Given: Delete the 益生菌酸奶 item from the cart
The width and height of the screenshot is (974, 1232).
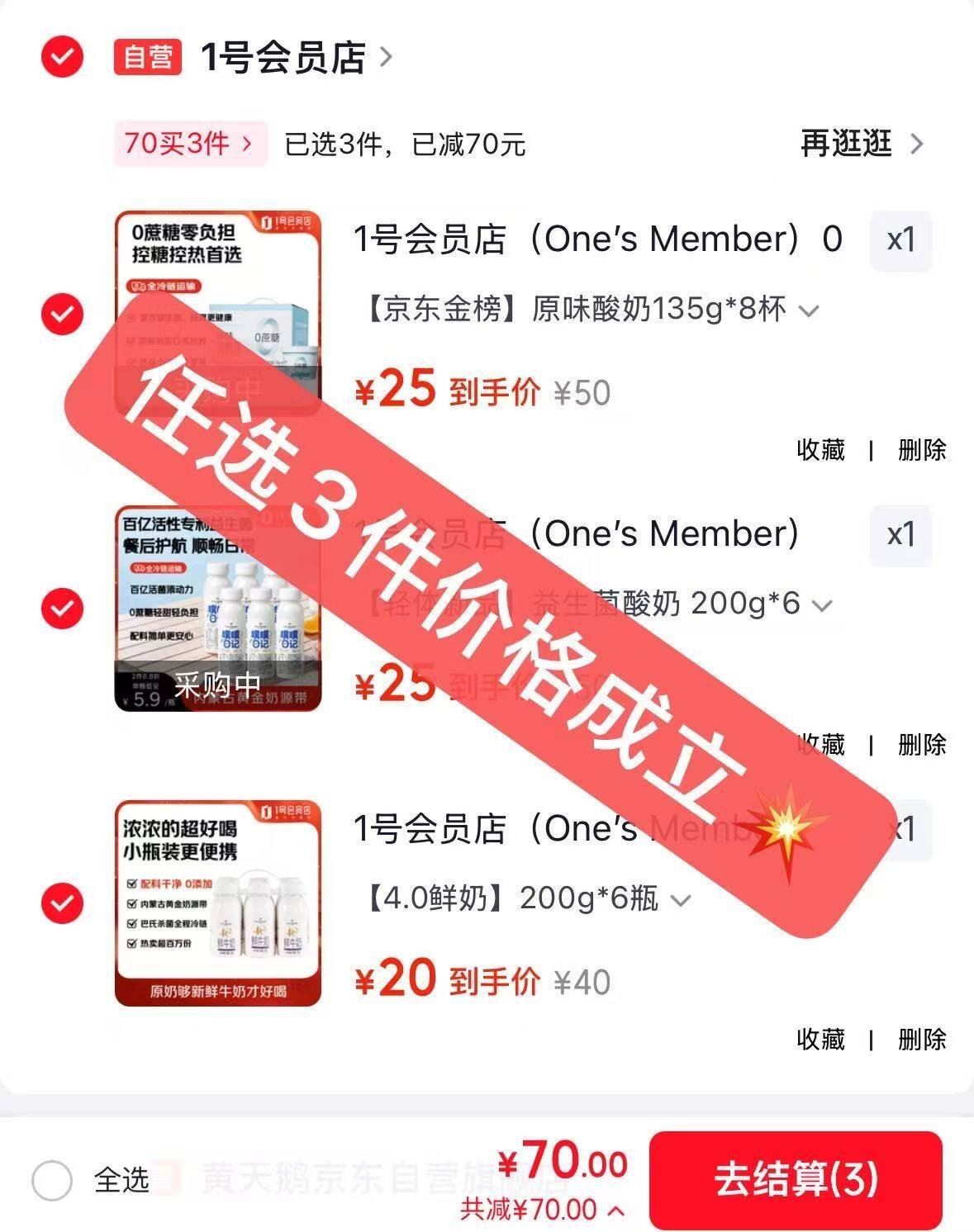Looking at the screenshot, I should 922,745.
